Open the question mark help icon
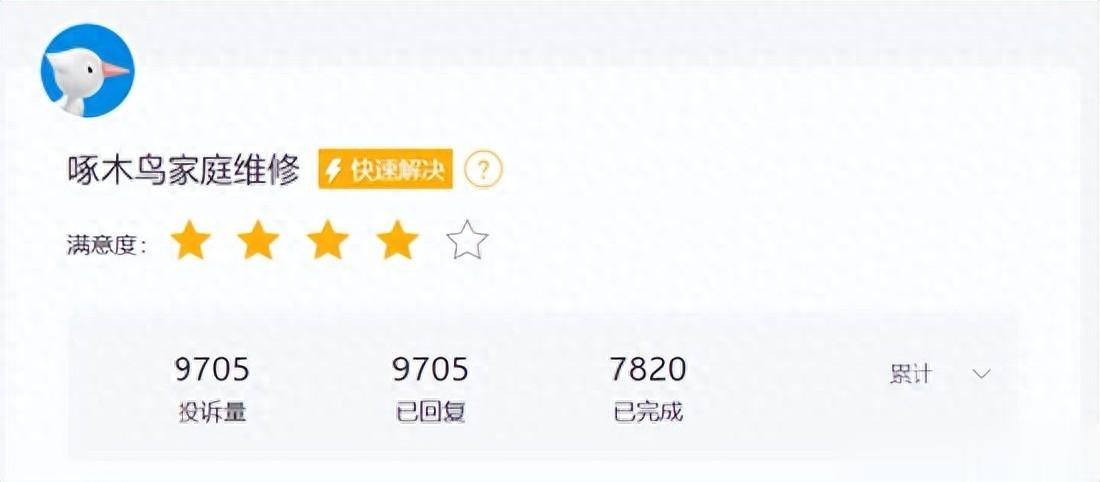 tap(484, 169)
